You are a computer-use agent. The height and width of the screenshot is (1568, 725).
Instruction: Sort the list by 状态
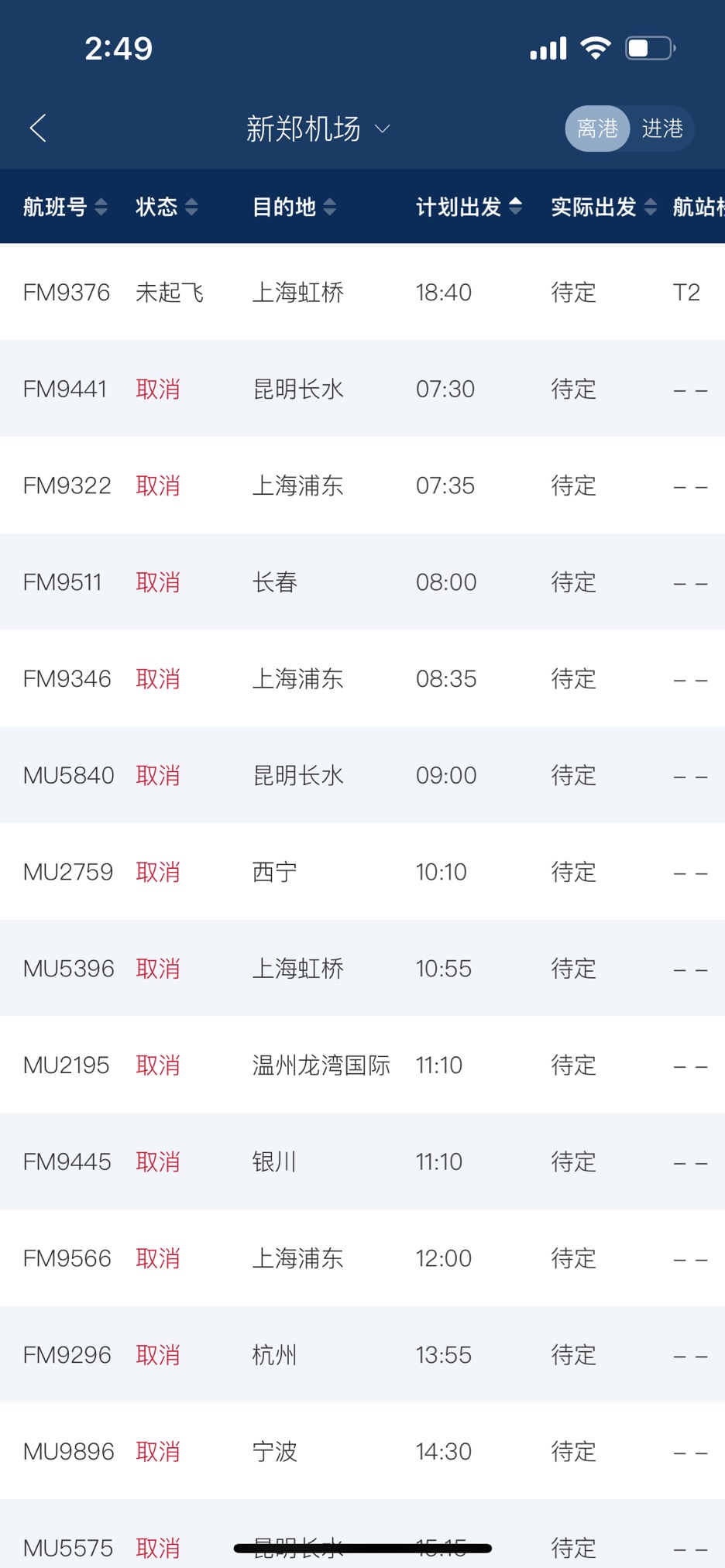(167, 207)
